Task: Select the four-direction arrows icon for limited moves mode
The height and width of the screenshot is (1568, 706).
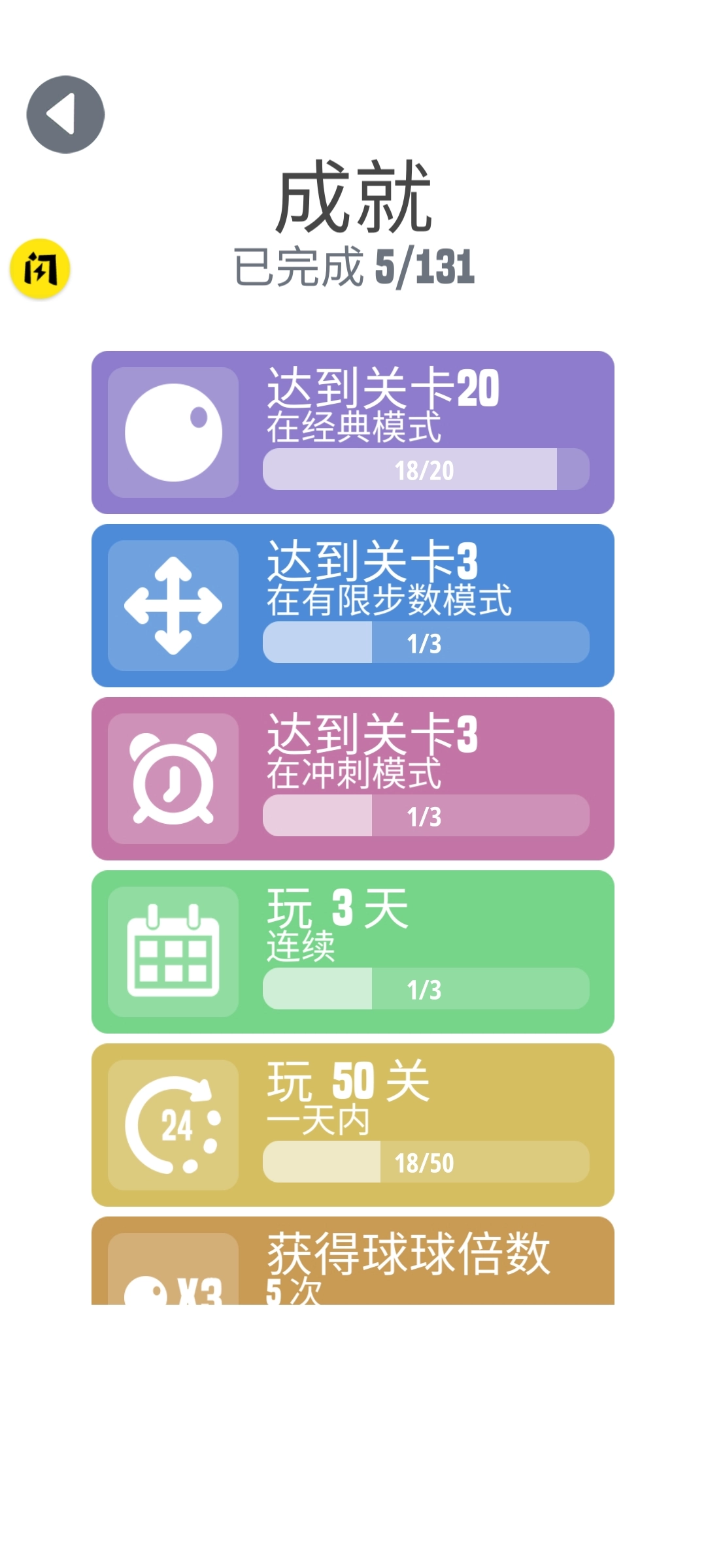Action: click(x=173, y=604)
